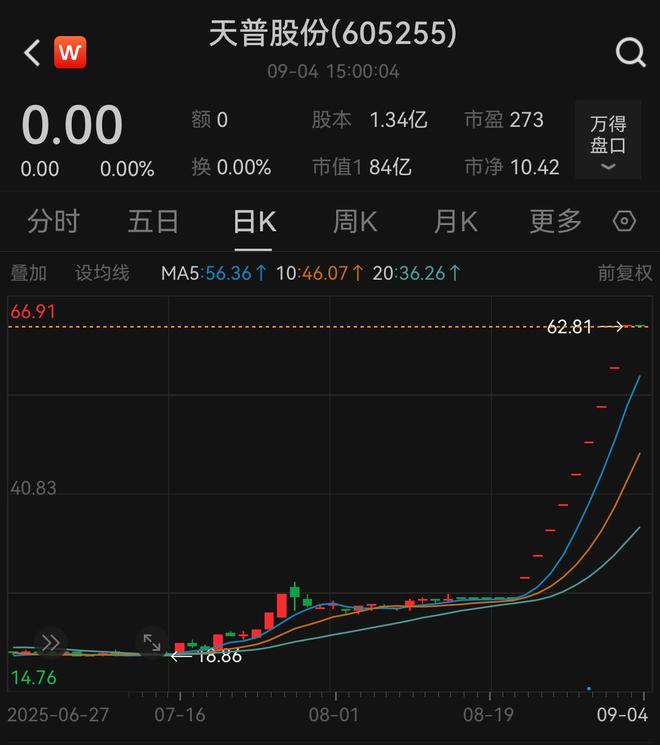Image resolution: width=660 pixels, height=745 pixels.
Task: Open chart settings hexagon icon
Action: [624, 221]
